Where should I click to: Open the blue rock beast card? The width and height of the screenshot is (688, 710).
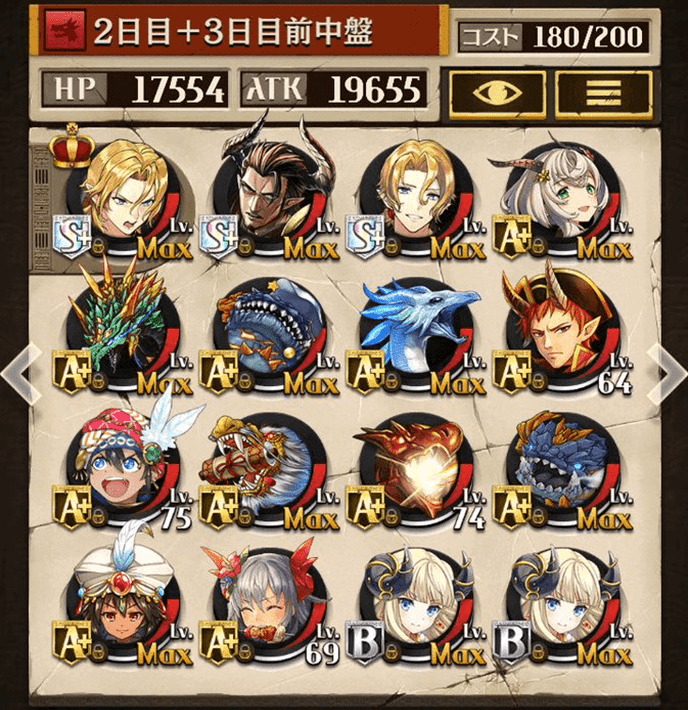coord(564,470)
